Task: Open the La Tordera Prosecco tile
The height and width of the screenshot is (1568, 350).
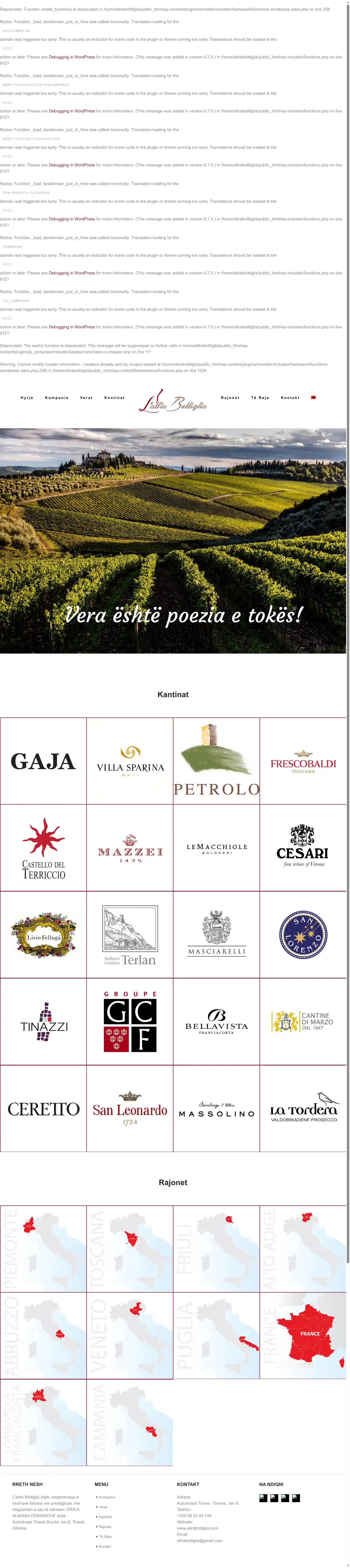Action: [x=303, y=1108]
